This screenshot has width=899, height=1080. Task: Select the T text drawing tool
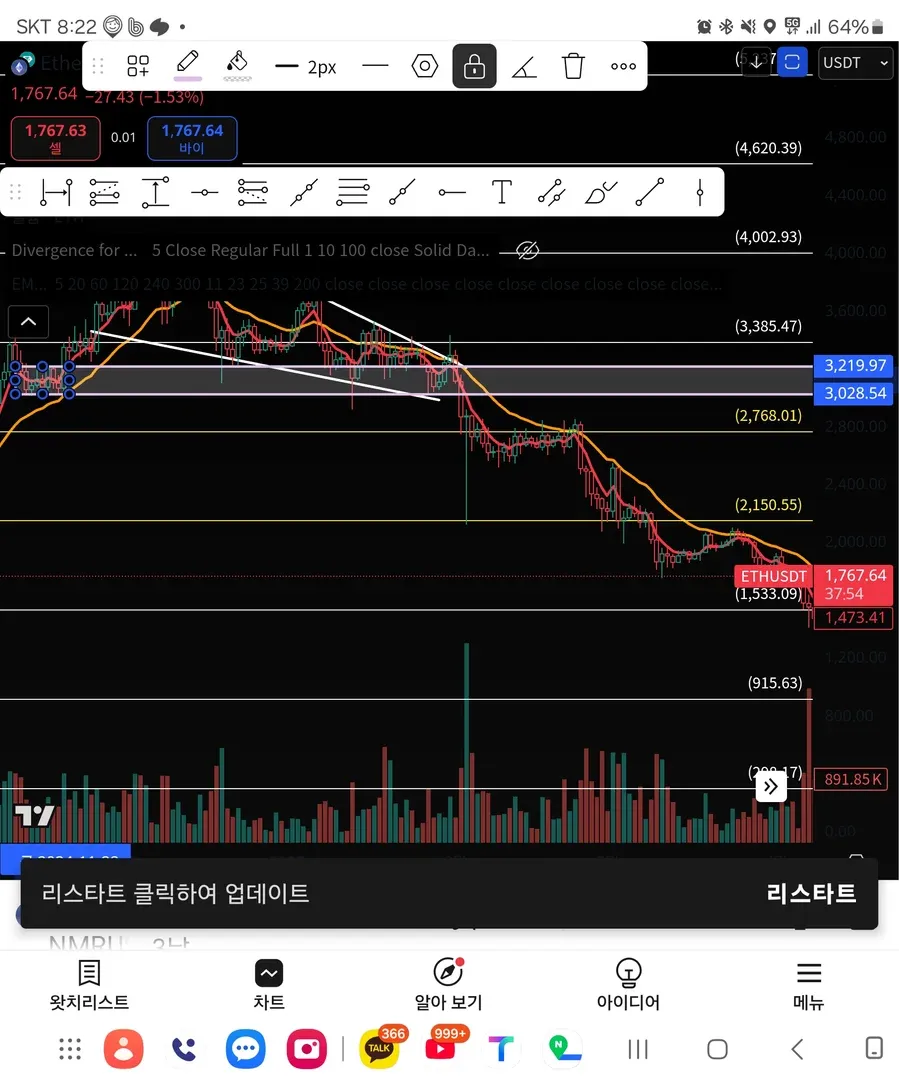click(502, 192)
